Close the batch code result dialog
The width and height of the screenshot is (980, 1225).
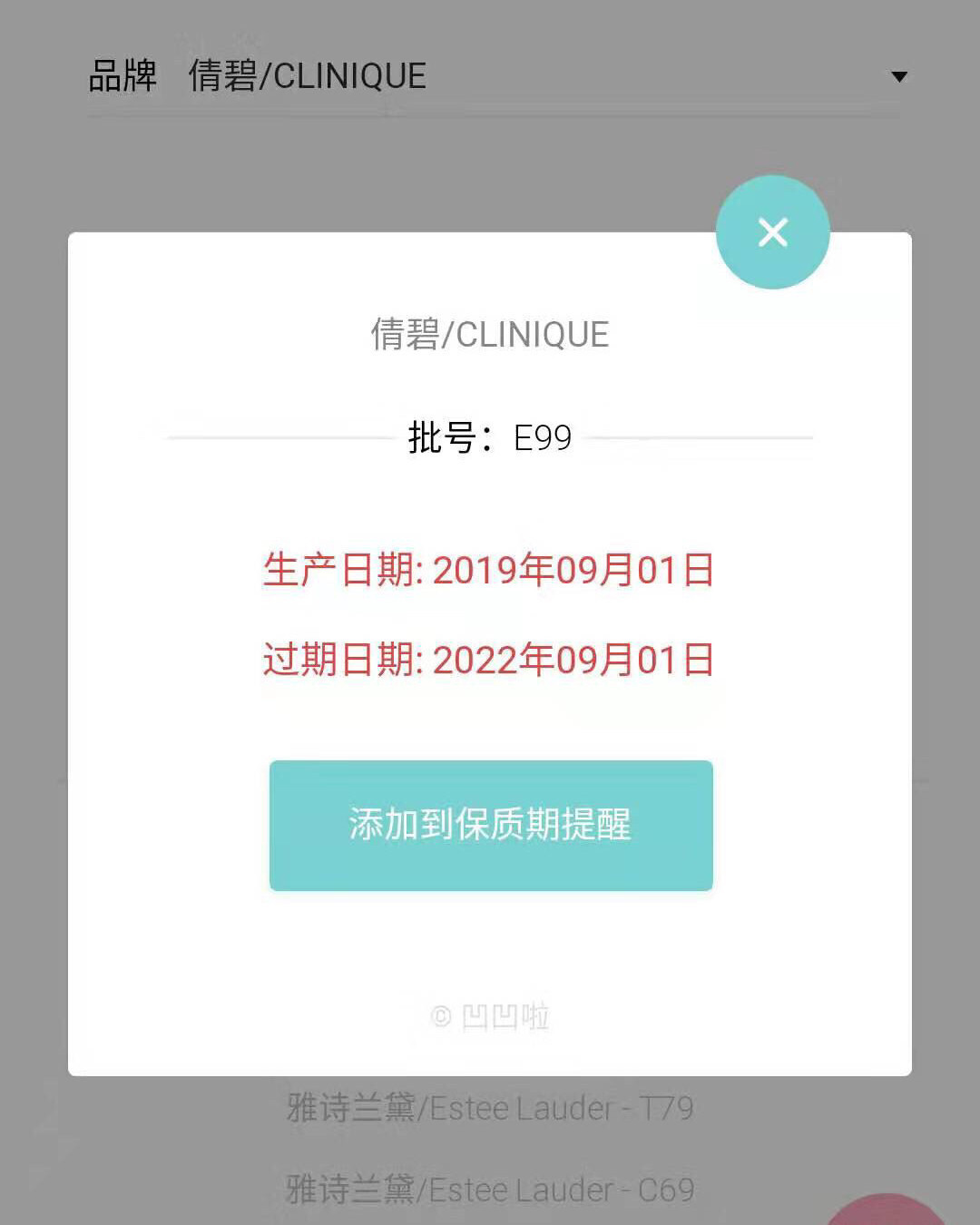[x=772, y=232]
